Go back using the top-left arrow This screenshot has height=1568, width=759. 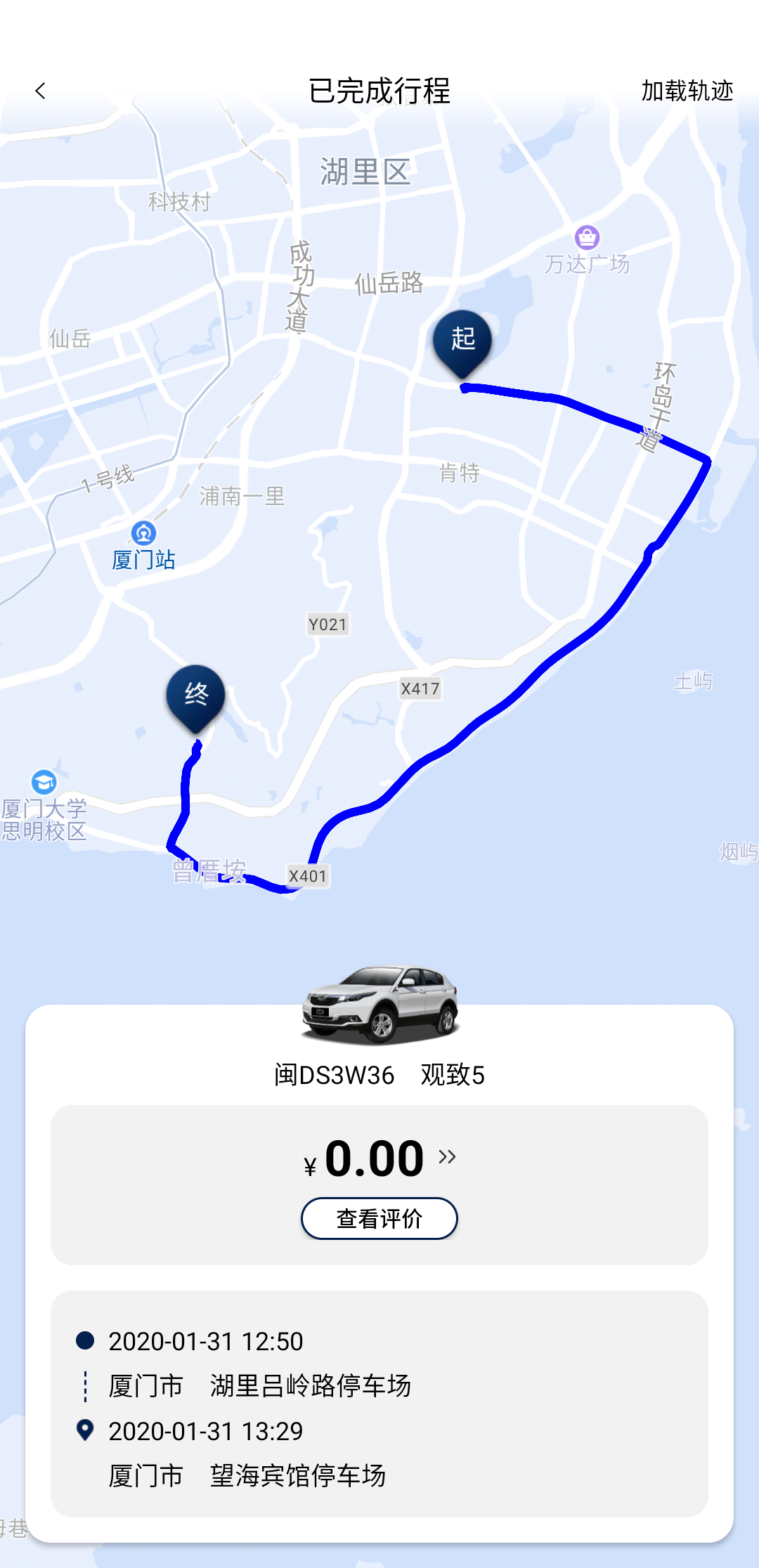[x=40, y=91]
